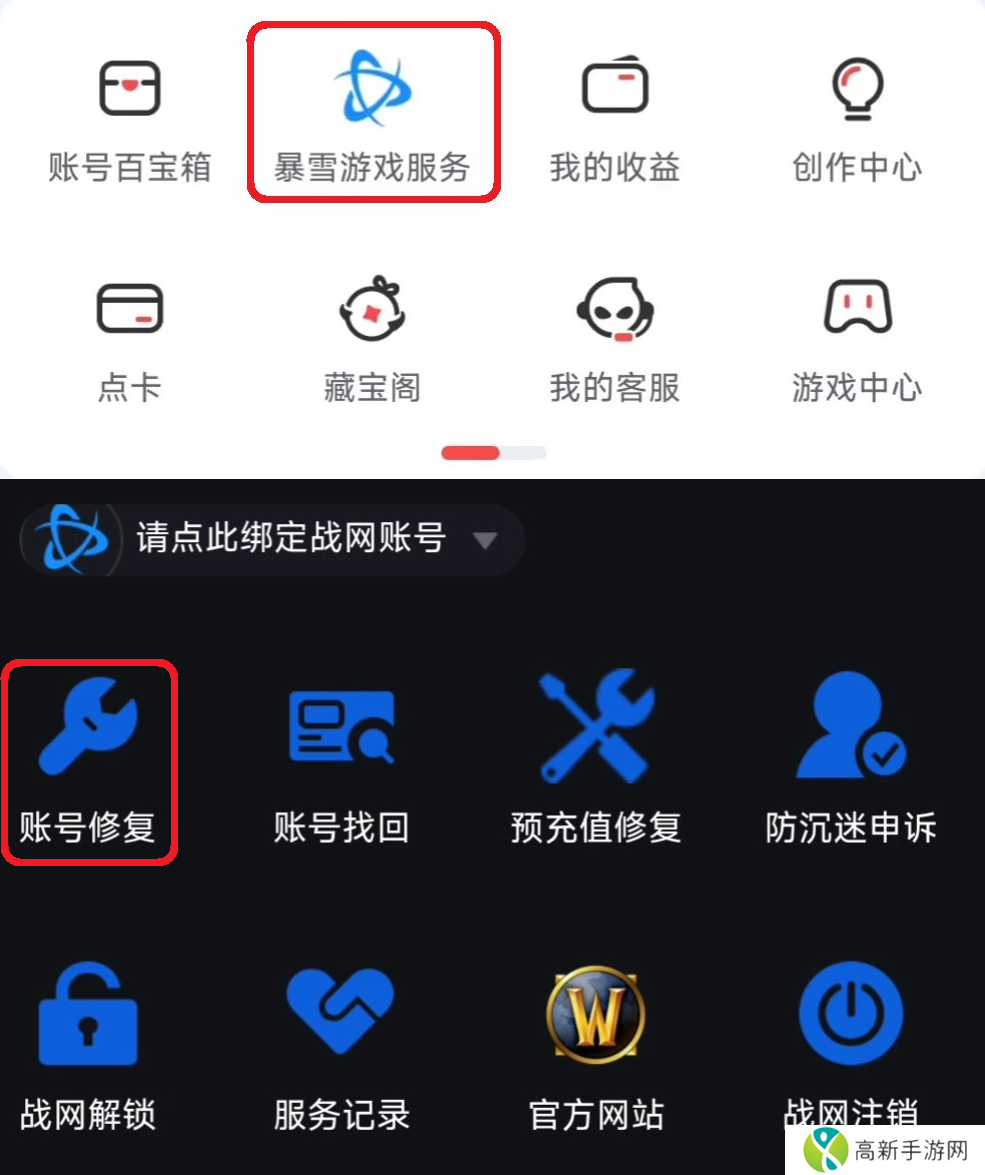Open 账号百宝箱 account toolbox
The width and height of the screenshot is (985, 1175).
129,118
